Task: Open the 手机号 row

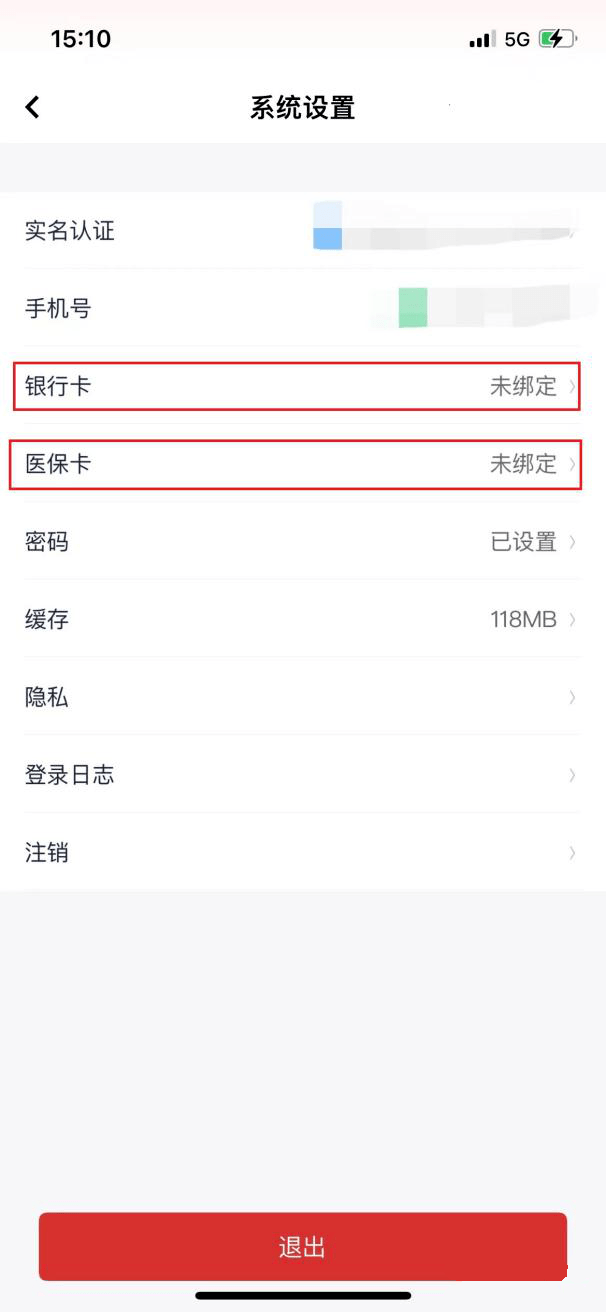Action: (x=300, y=308)
